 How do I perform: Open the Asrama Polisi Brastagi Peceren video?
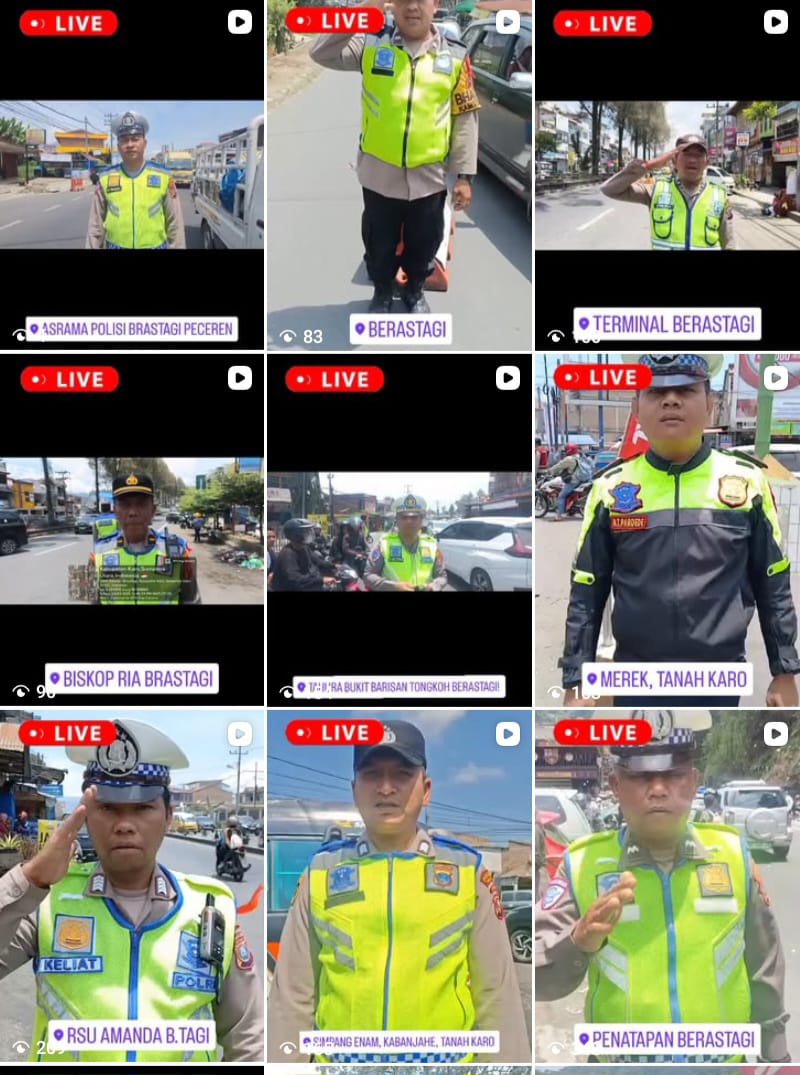tap(132, 175)
